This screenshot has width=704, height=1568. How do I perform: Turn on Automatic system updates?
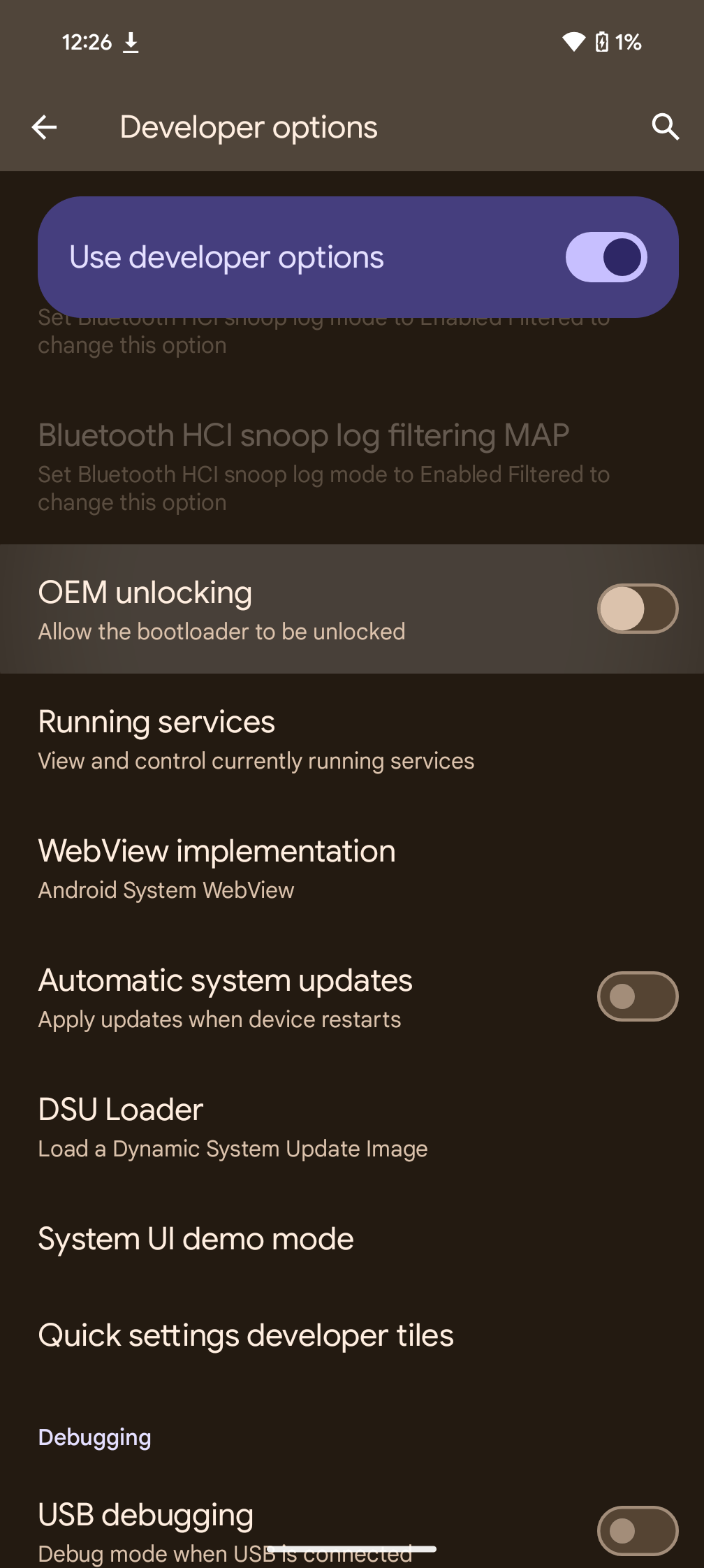(637, 997)
